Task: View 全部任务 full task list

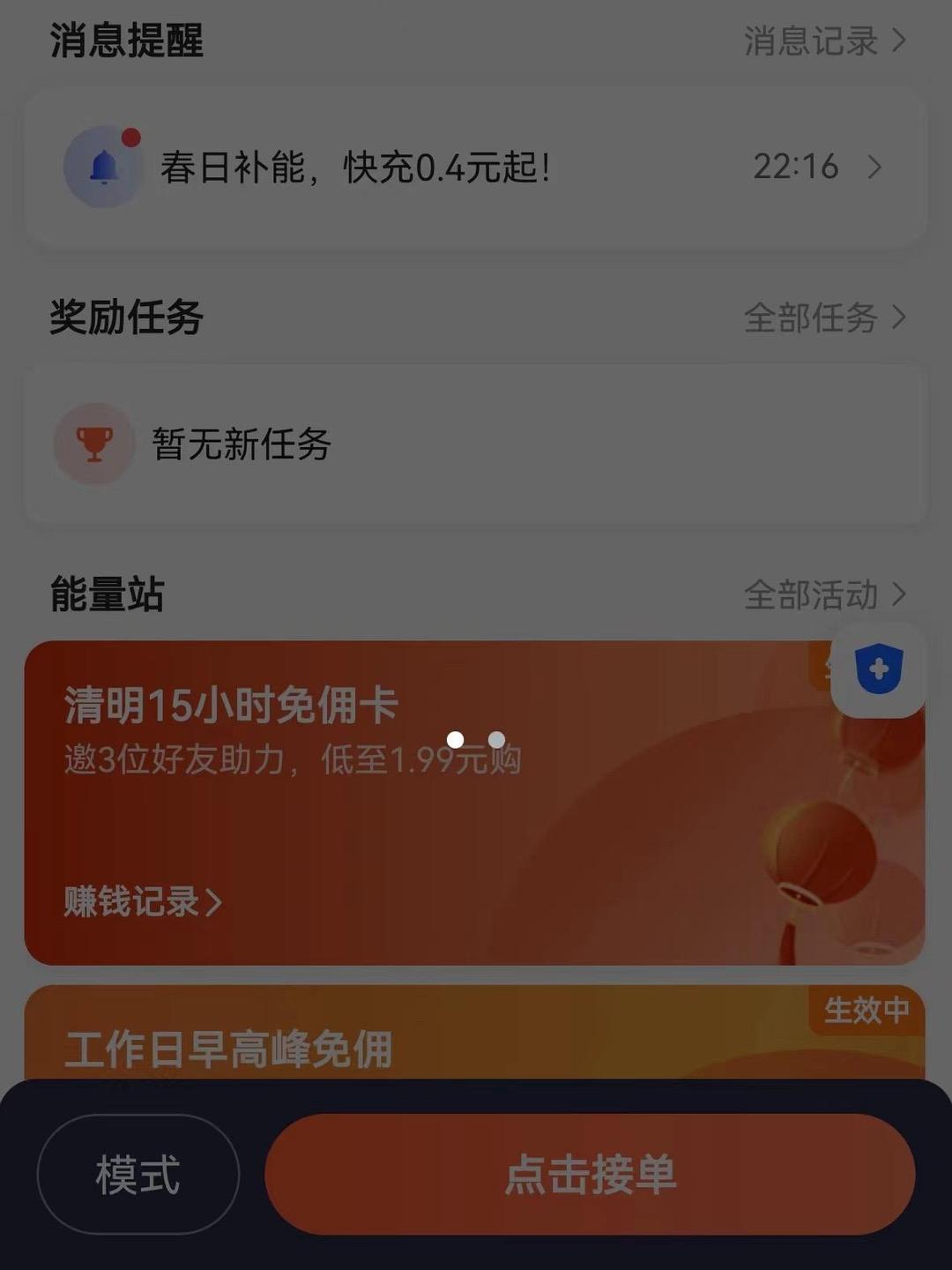Action: click(811, 316)
